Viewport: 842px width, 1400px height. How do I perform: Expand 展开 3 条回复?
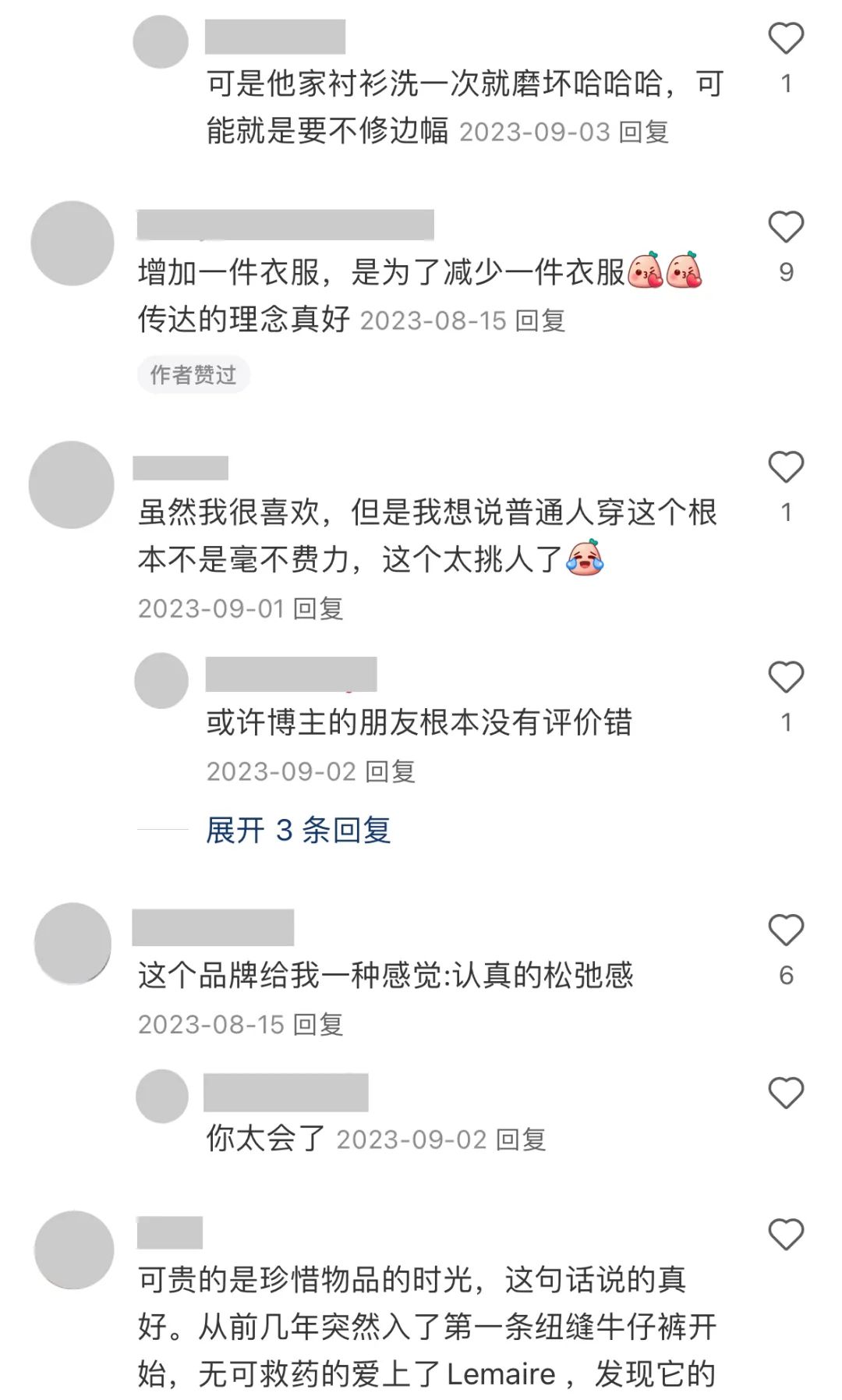pyautogui.click(x=298, y=830)
